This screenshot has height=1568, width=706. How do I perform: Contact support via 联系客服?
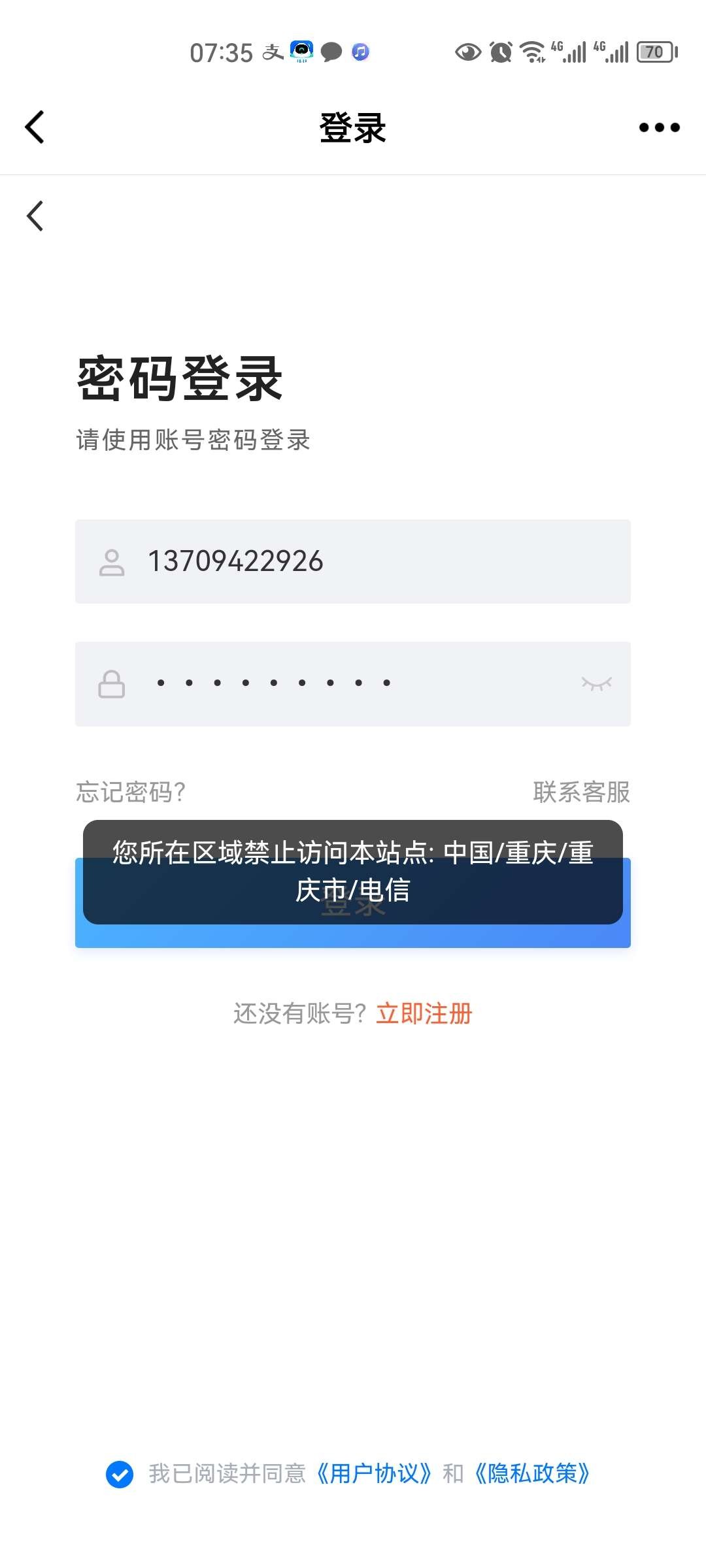tap(581, 792)
